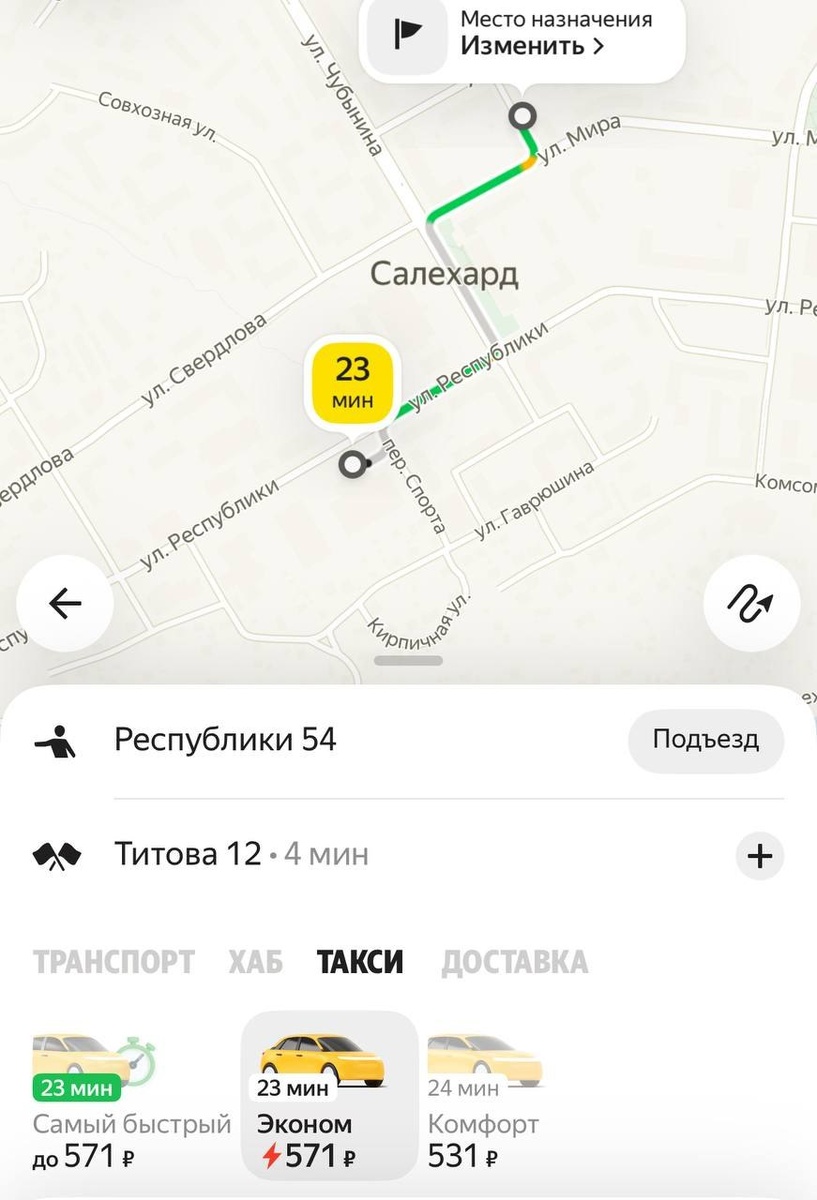Viewport: 817px width, 1200px height.
Task: Switch to the Доставка tab
Action: click(514, 962)
